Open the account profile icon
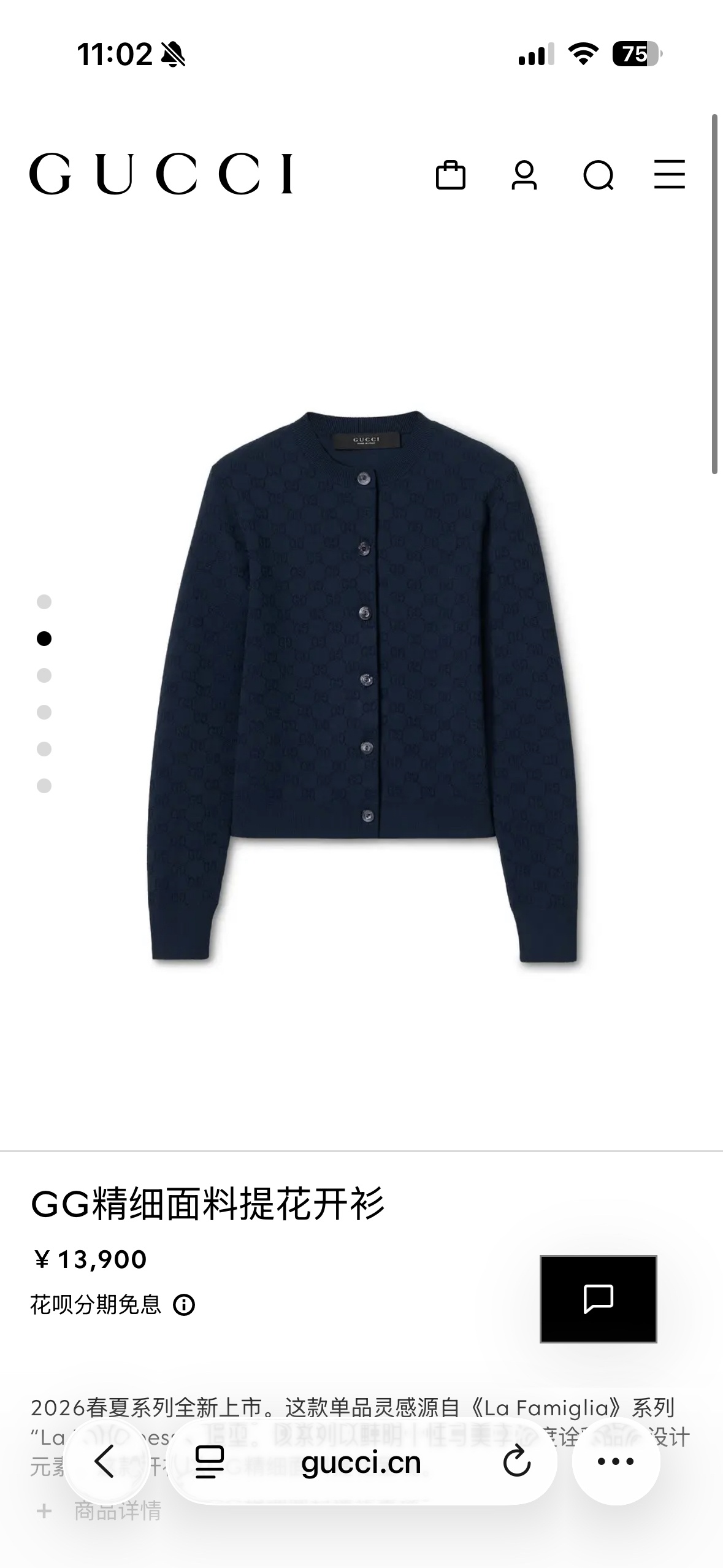Screen dimensions: 723x1568 point(524,175)
